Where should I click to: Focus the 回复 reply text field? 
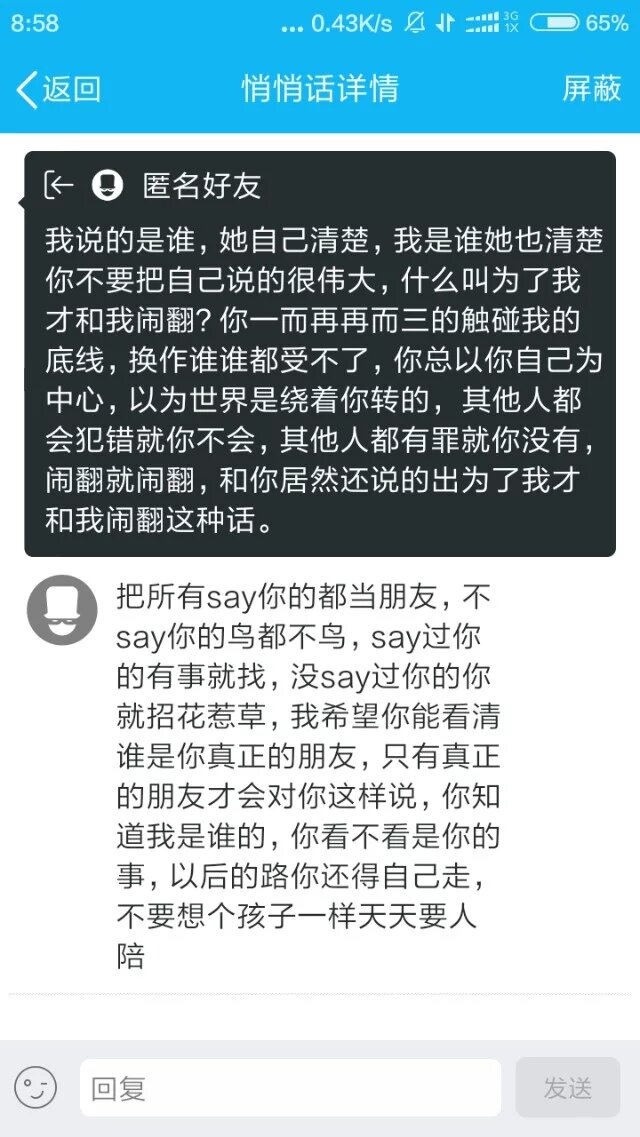point(290,1087)
